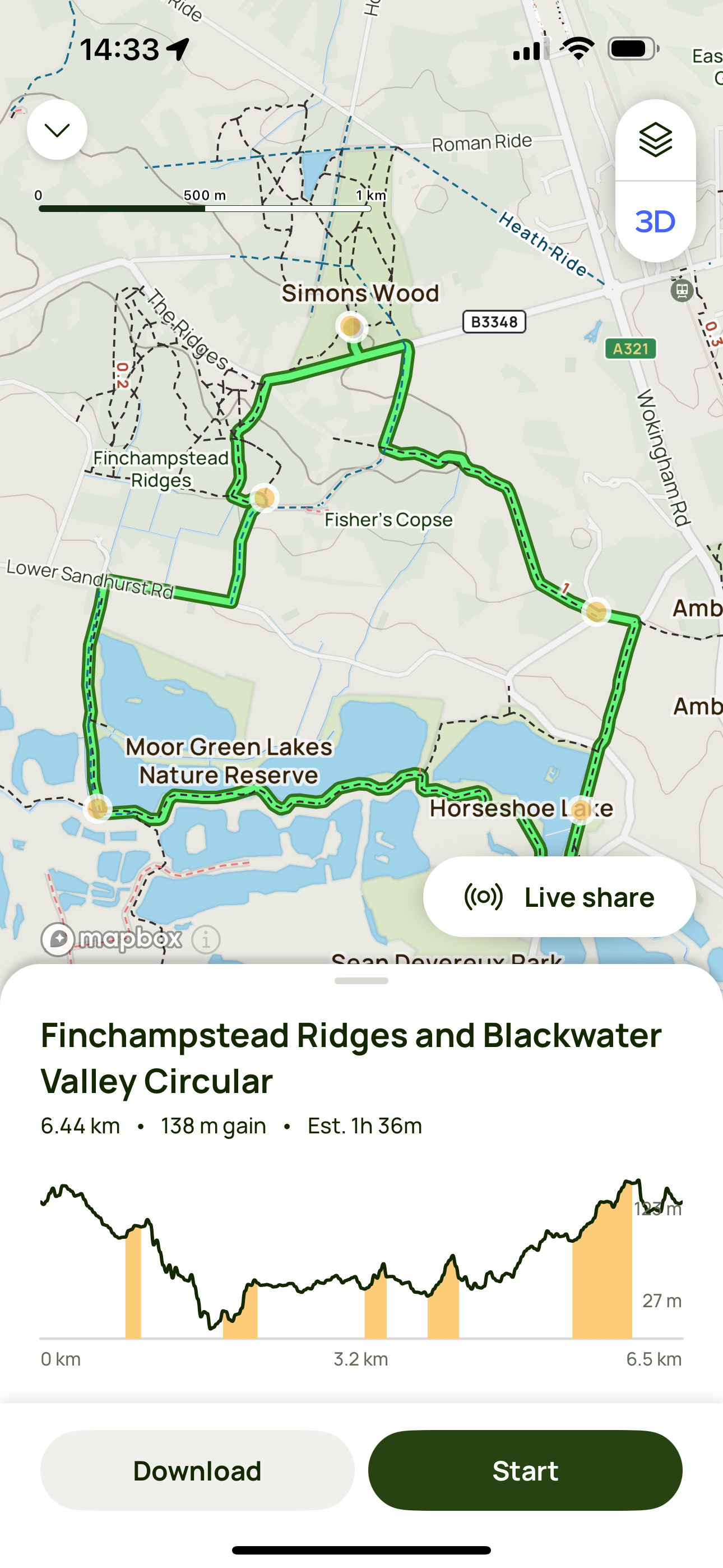Open the Mapbox attribution info icon

pyautogui.click(x=206, y=939)
